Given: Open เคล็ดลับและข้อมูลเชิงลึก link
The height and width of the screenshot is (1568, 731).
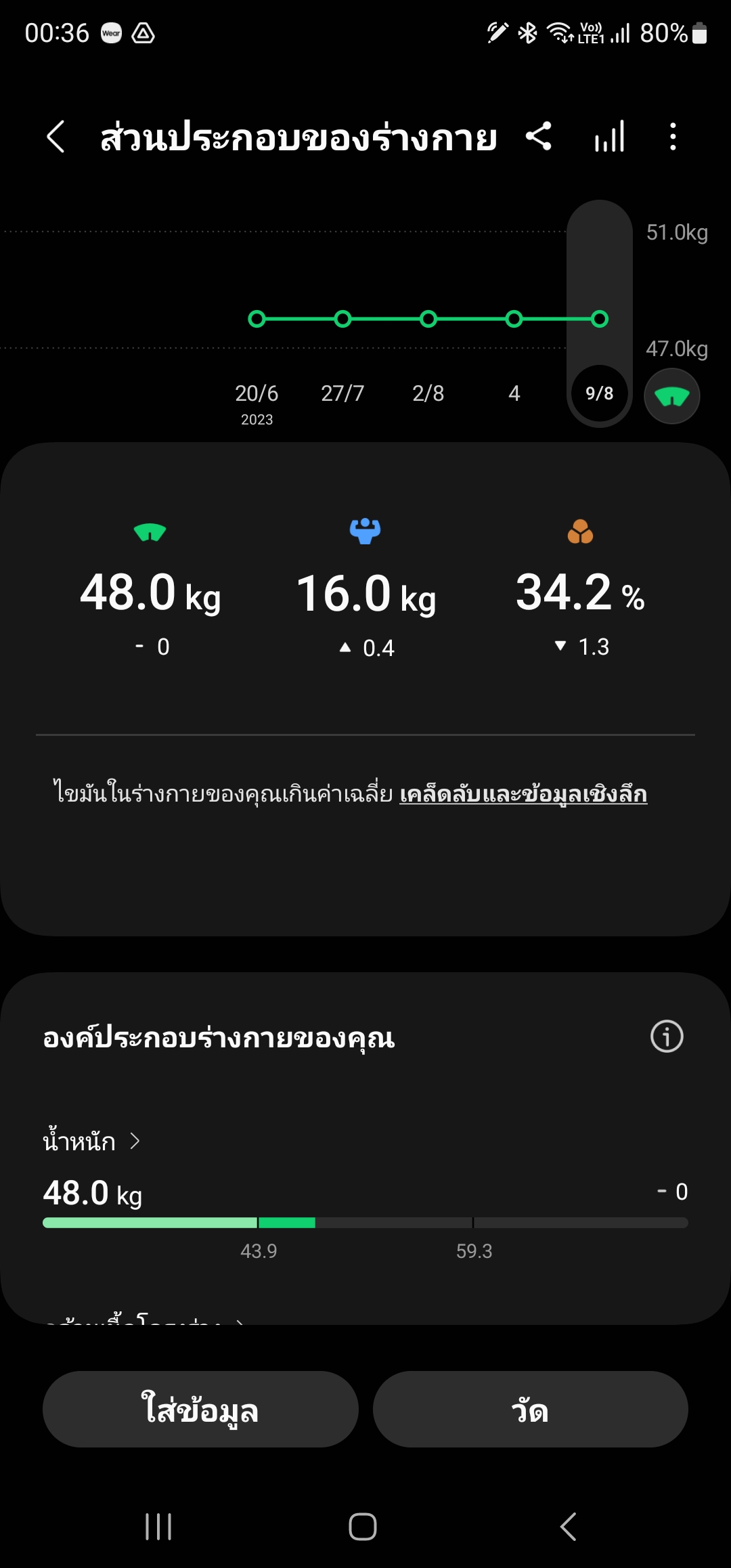Looking at the screenshot, I should [523, 794].
